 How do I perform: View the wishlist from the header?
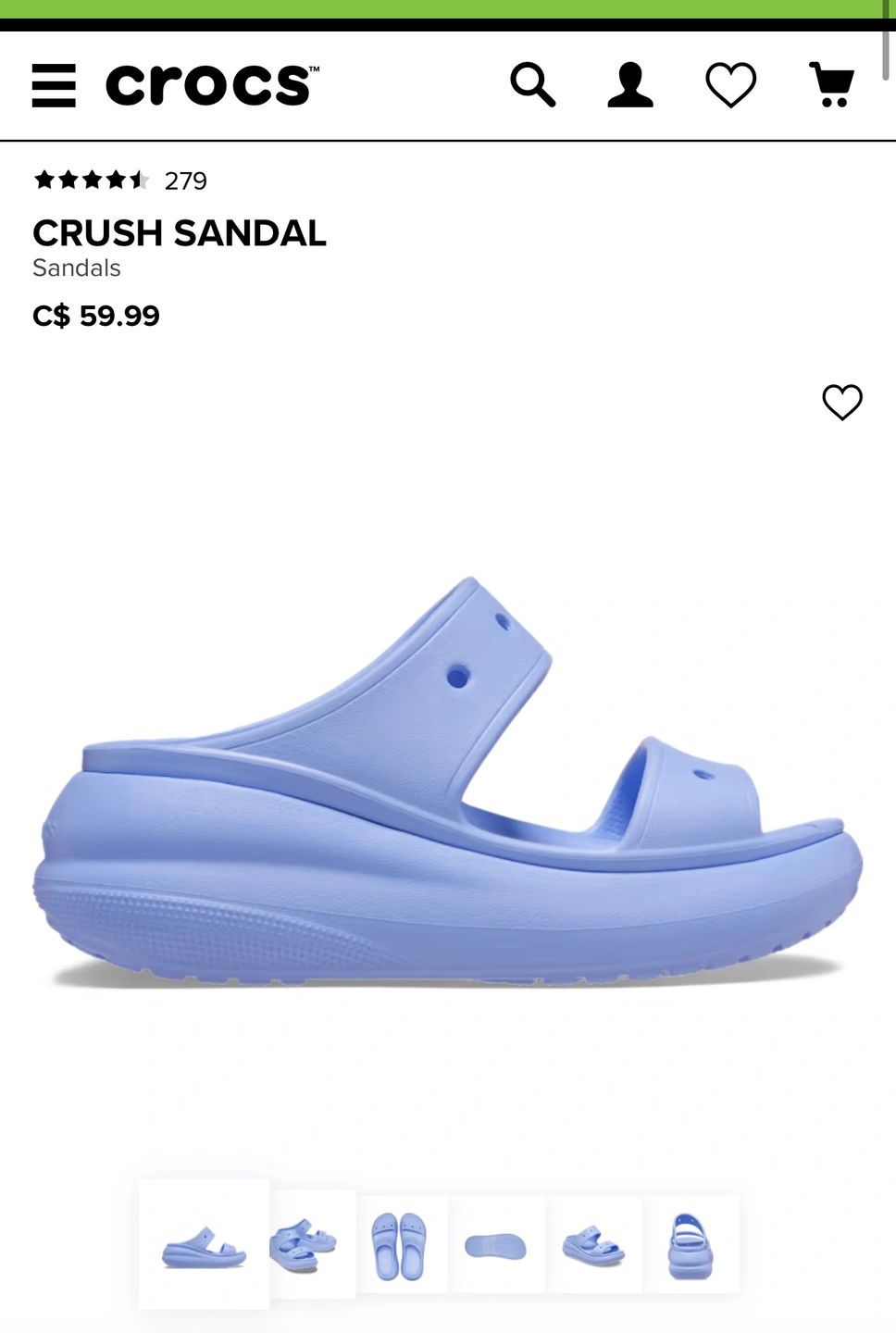click(730, 85)
